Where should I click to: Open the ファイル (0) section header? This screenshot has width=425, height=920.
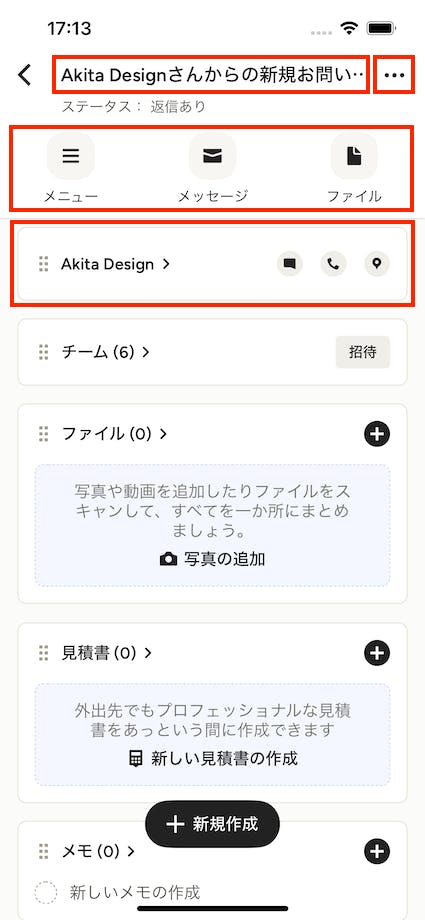pyautogui.click(x=114, y=434)
